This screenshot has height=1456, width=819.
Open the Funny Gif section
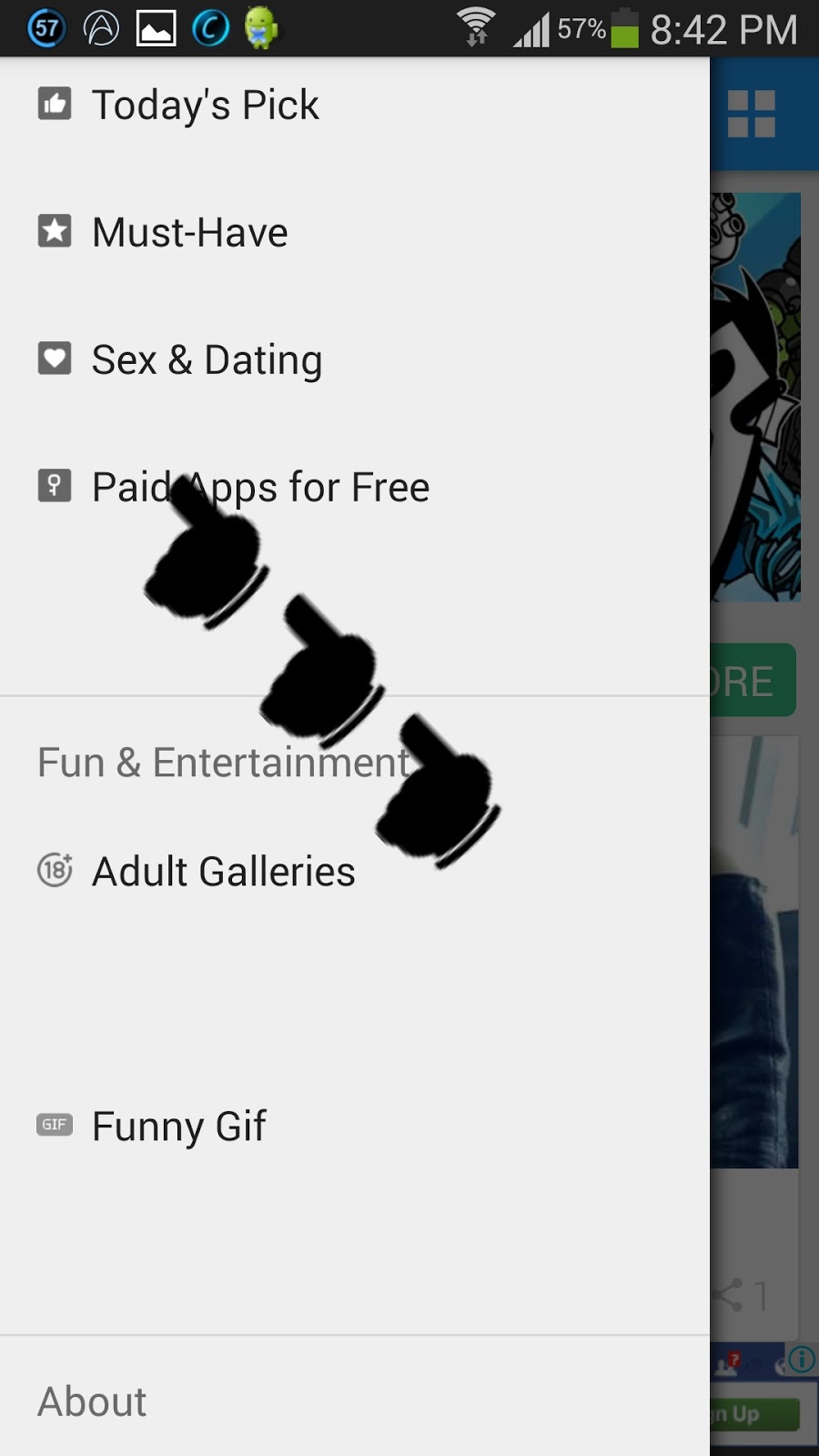[178, 1127]
